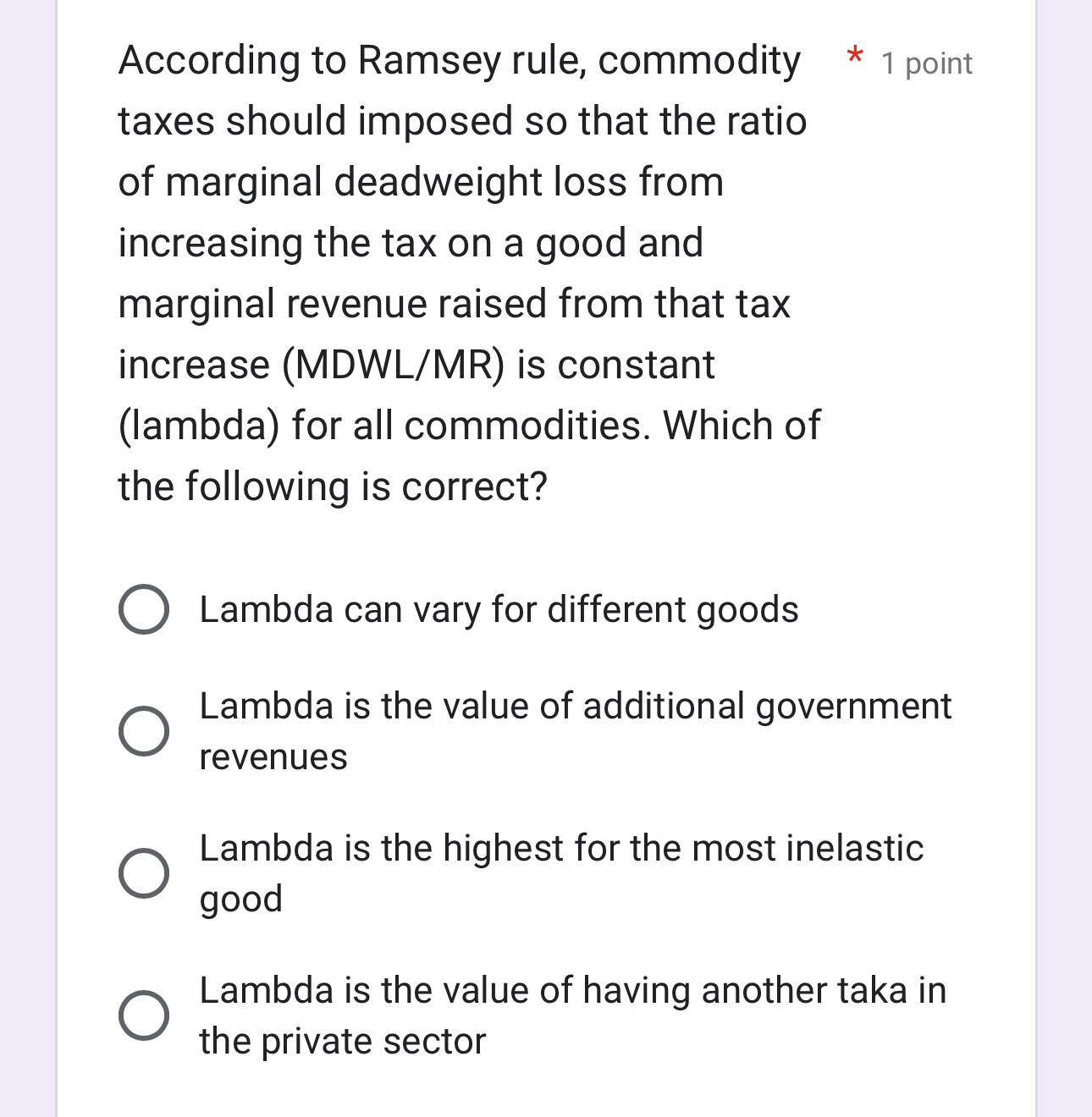Viewport: 1092px width, 1117px height.
Task: Select the "Lambda can vary for different goods" radio button
Action: click(144, 609)
